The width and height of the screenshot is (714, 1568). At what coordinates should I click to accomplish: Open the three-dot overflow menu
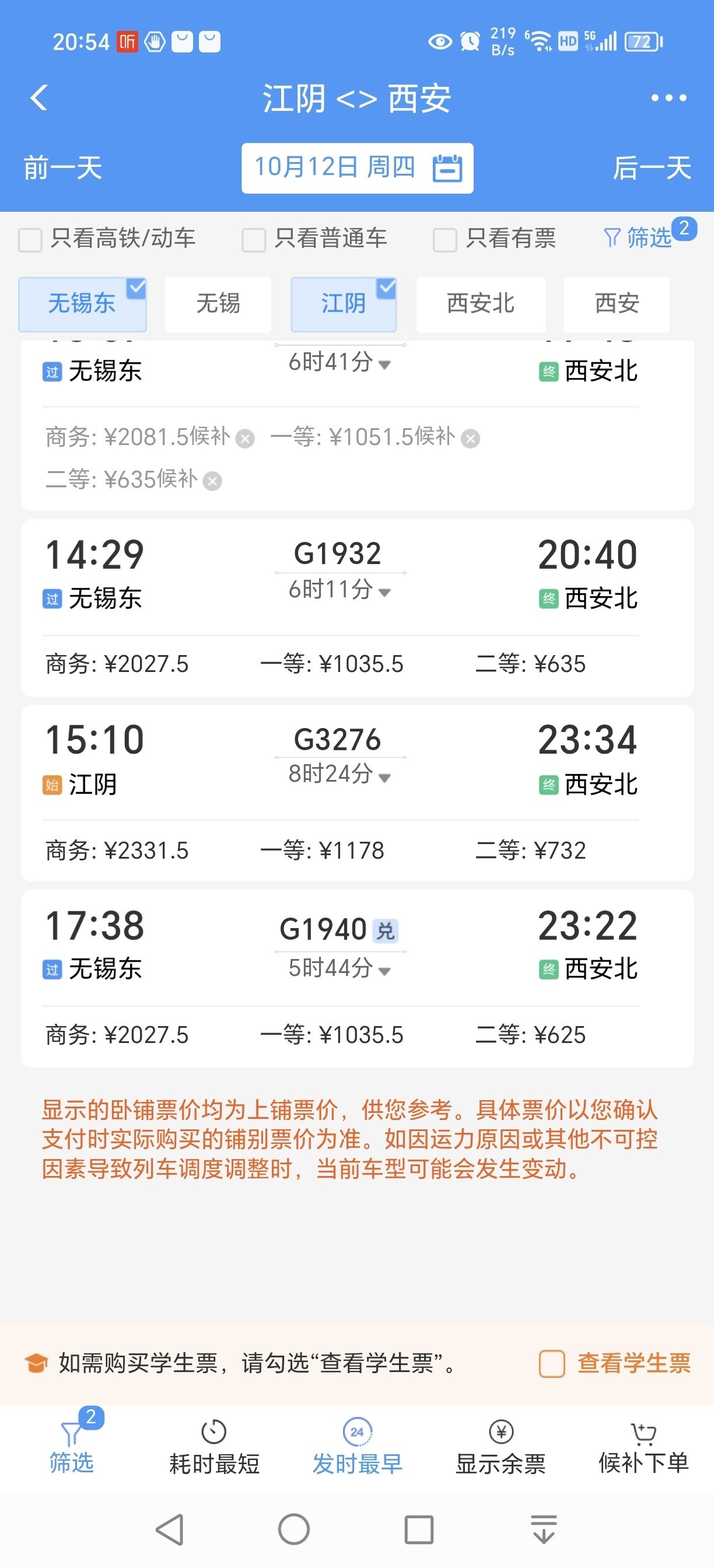pyautogui.click(x=668, y=98)
